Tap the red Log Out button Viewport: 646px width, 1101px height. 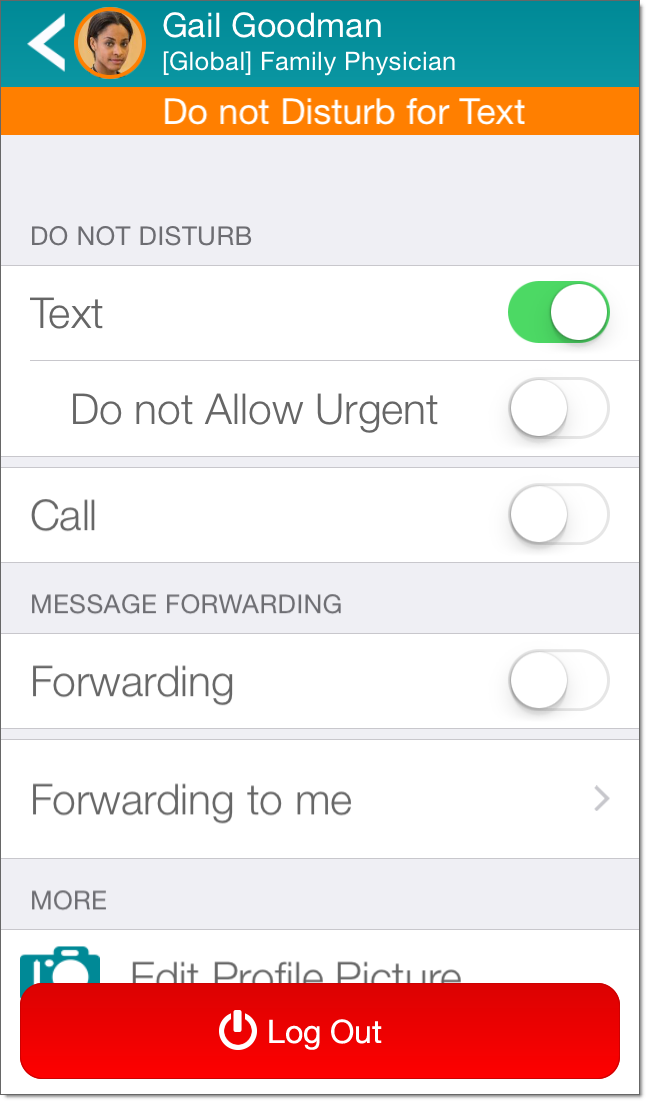pyautogui.click(x=320, y=1031)
